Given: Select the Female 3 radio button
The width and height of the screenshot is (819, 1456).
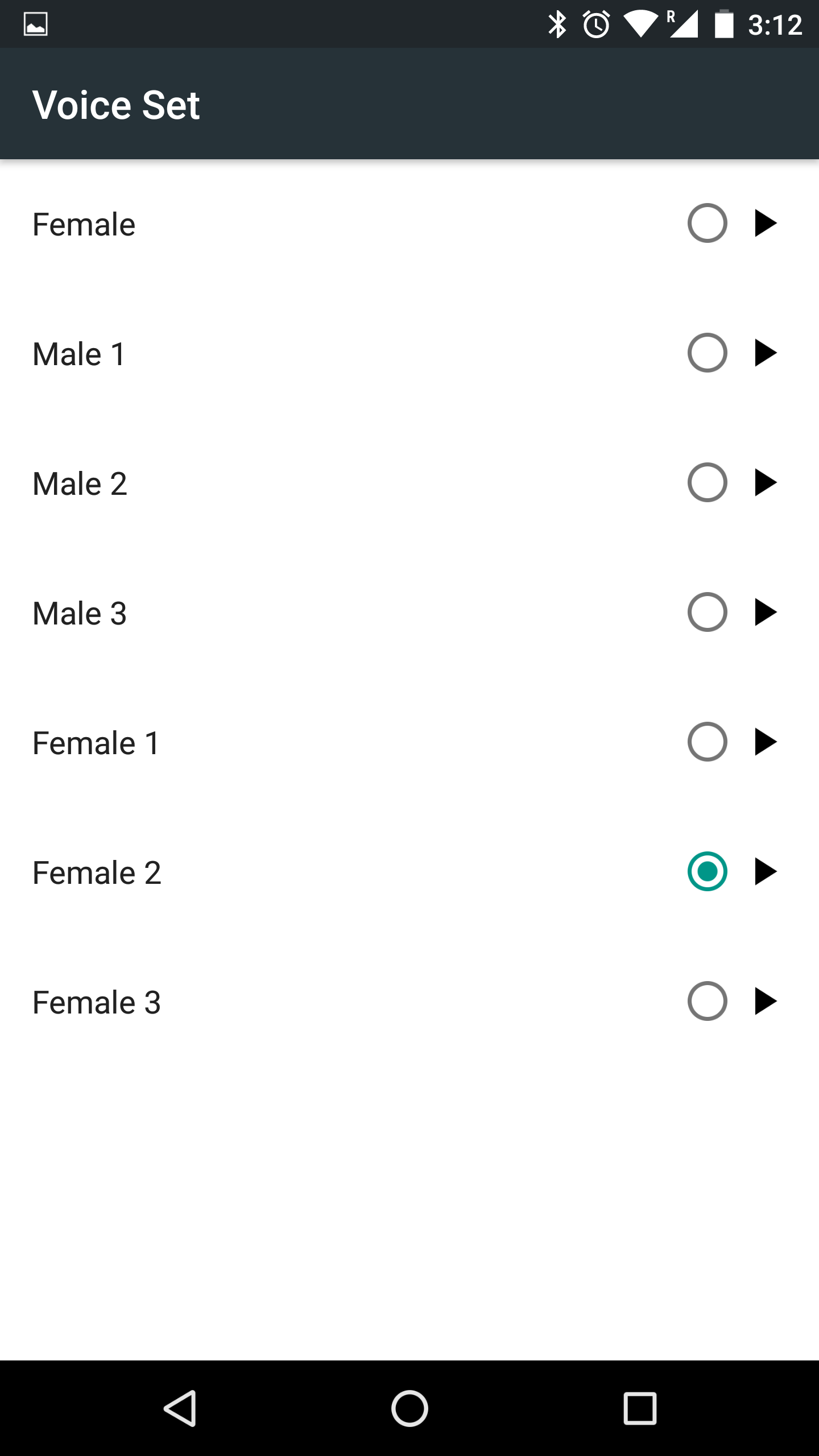Looking at the screenshot, I should (x=707, y=1001).
